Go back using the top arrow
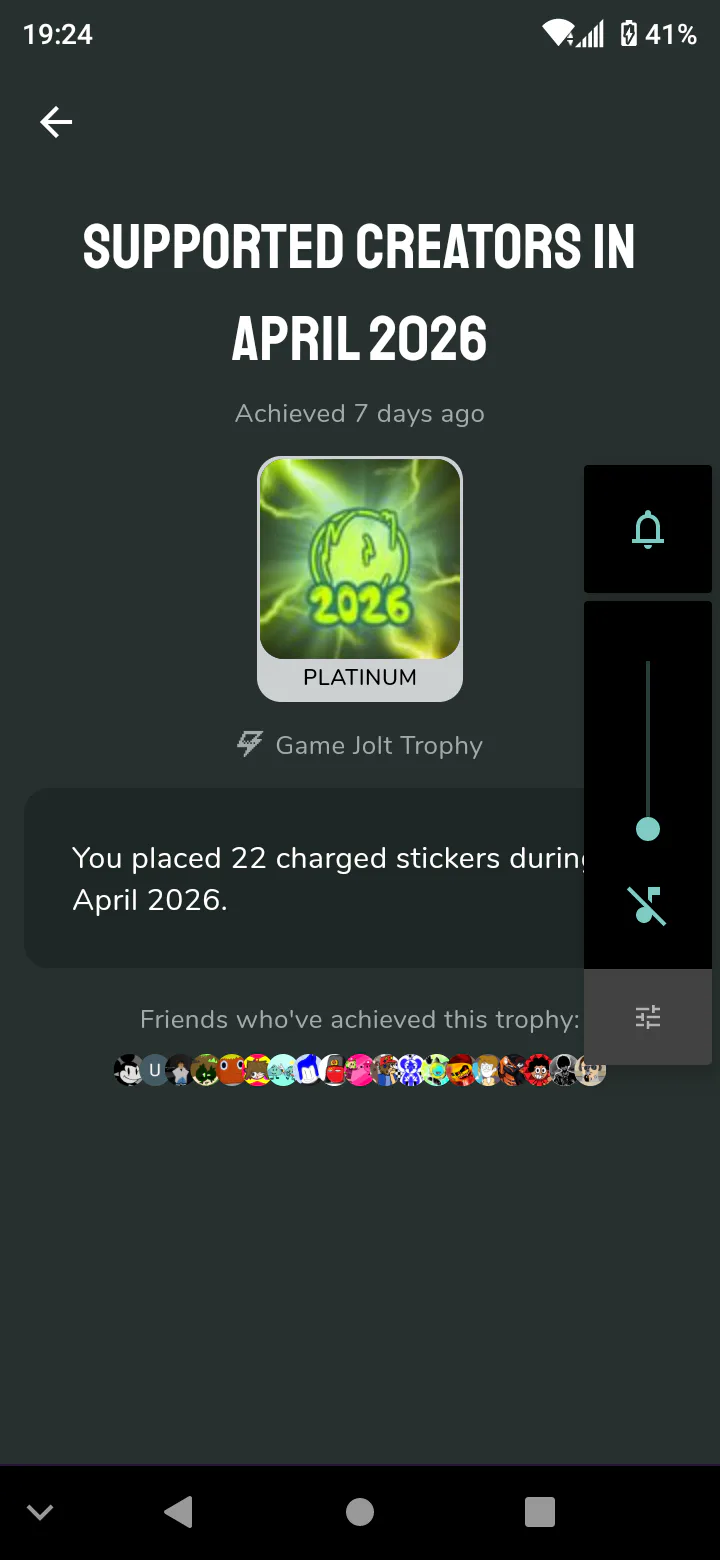This screenshot has width=720, height=1560. click(56, 122)
